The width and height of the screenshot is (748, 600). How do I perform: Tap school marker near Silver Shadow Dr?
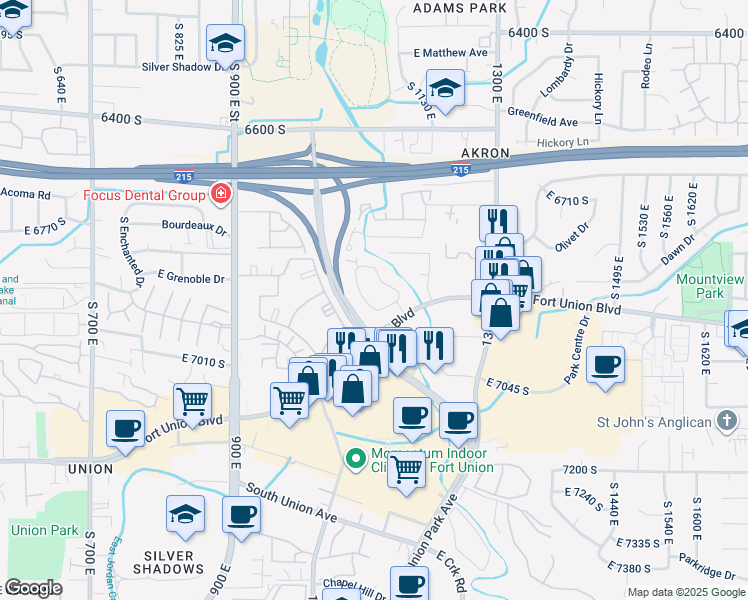point(226,44)
